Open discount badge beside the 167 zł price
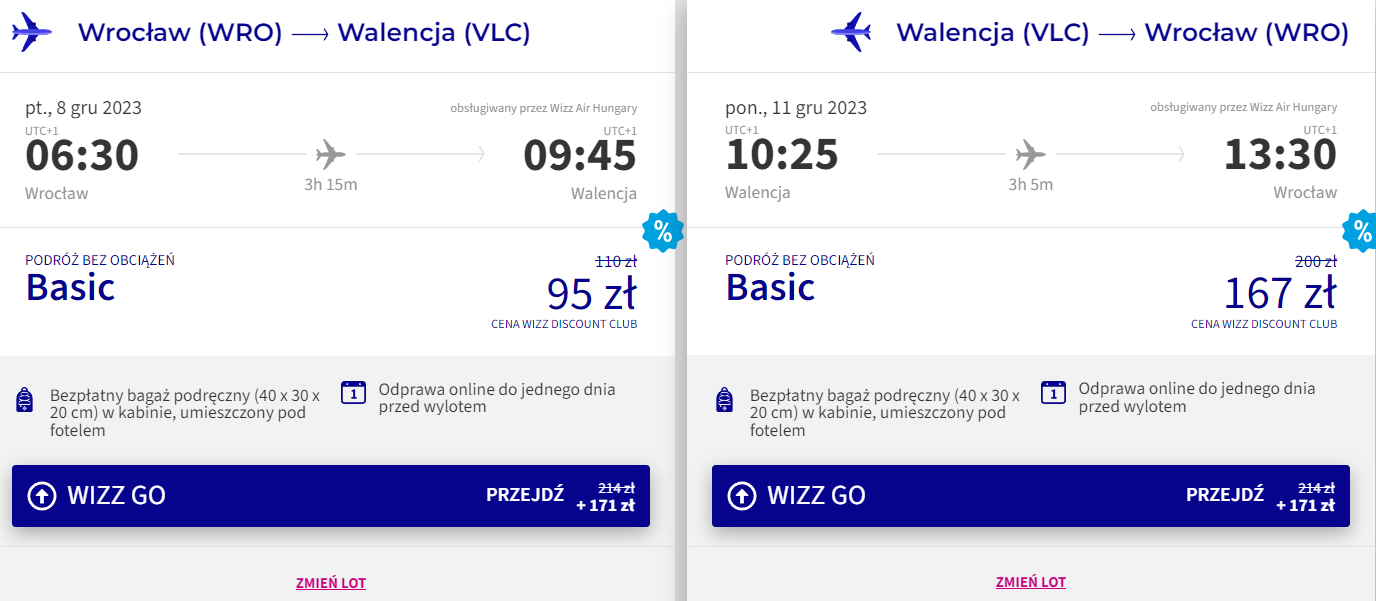 click(1361, 232)
